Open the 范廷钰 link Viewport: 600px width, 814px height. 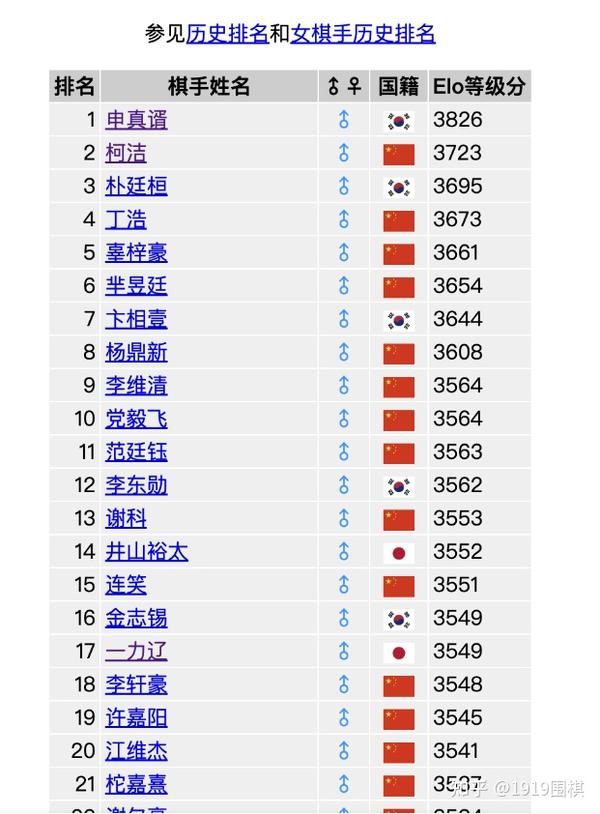[x=136, y=452]
